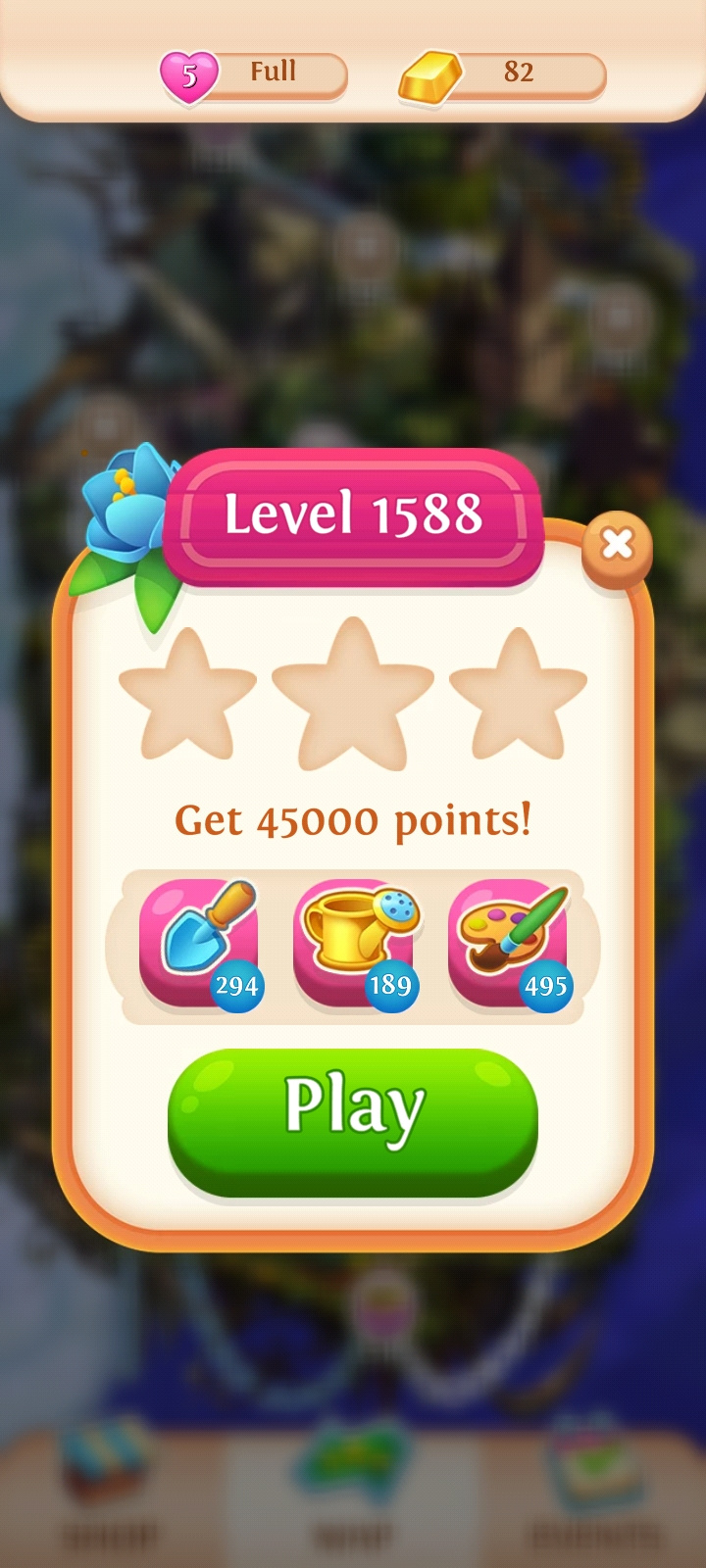
Task: Open the gold bars balance
Action: click(x=502, y=74)
